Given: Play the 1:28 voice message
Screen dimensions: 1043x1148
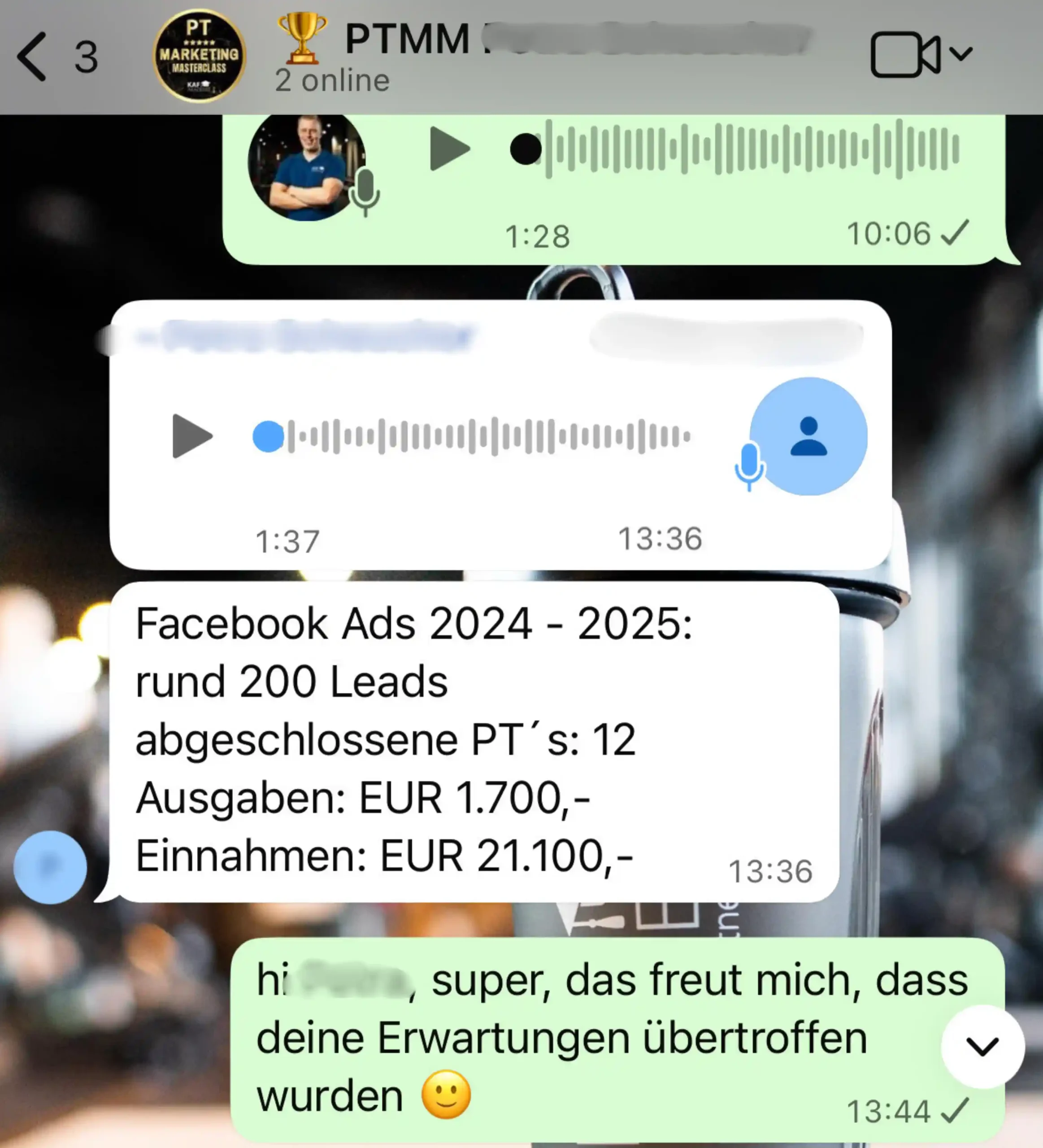Looking at the screenshot, I should coord(449,149).
